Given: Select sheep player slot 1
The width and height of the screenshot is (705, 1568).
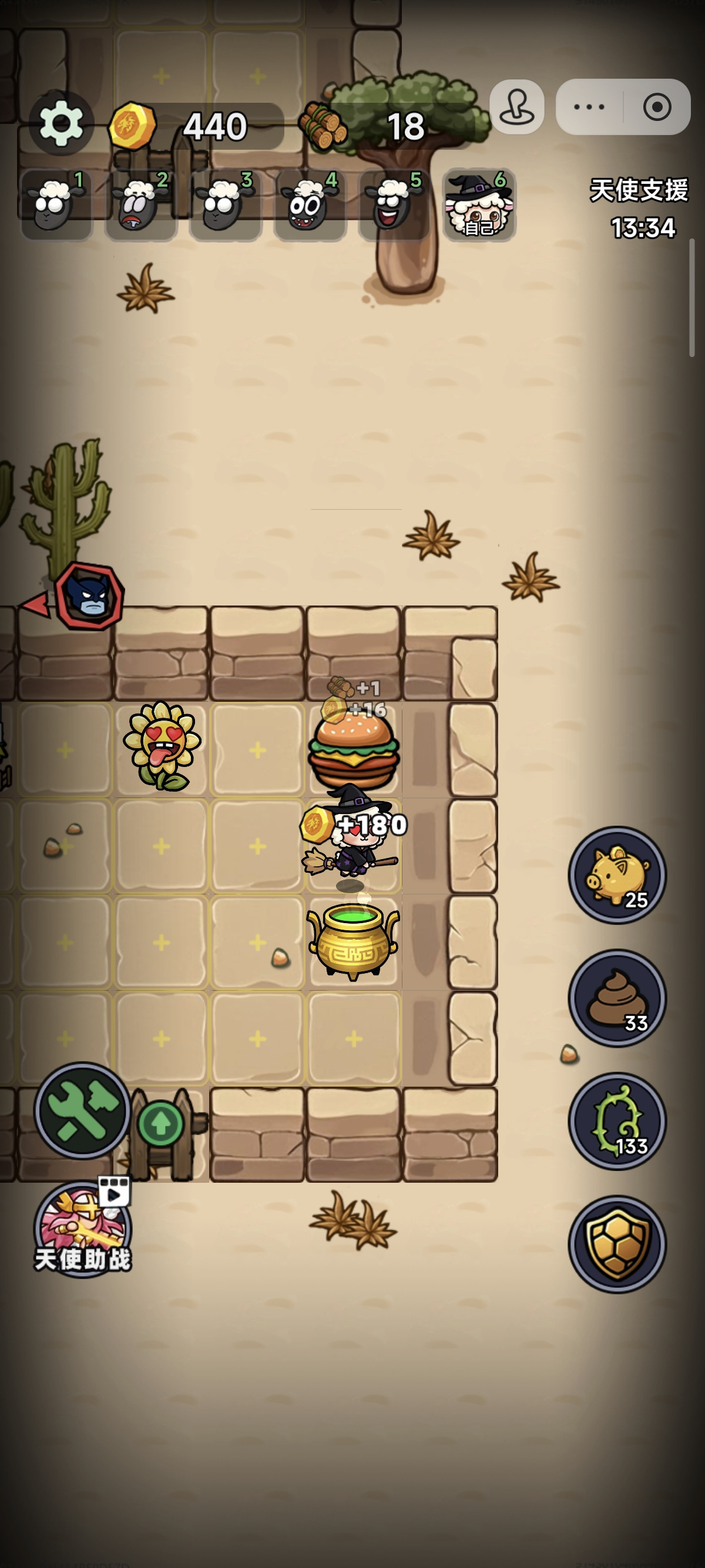Looking at the screenshot, I should (56, 205).
